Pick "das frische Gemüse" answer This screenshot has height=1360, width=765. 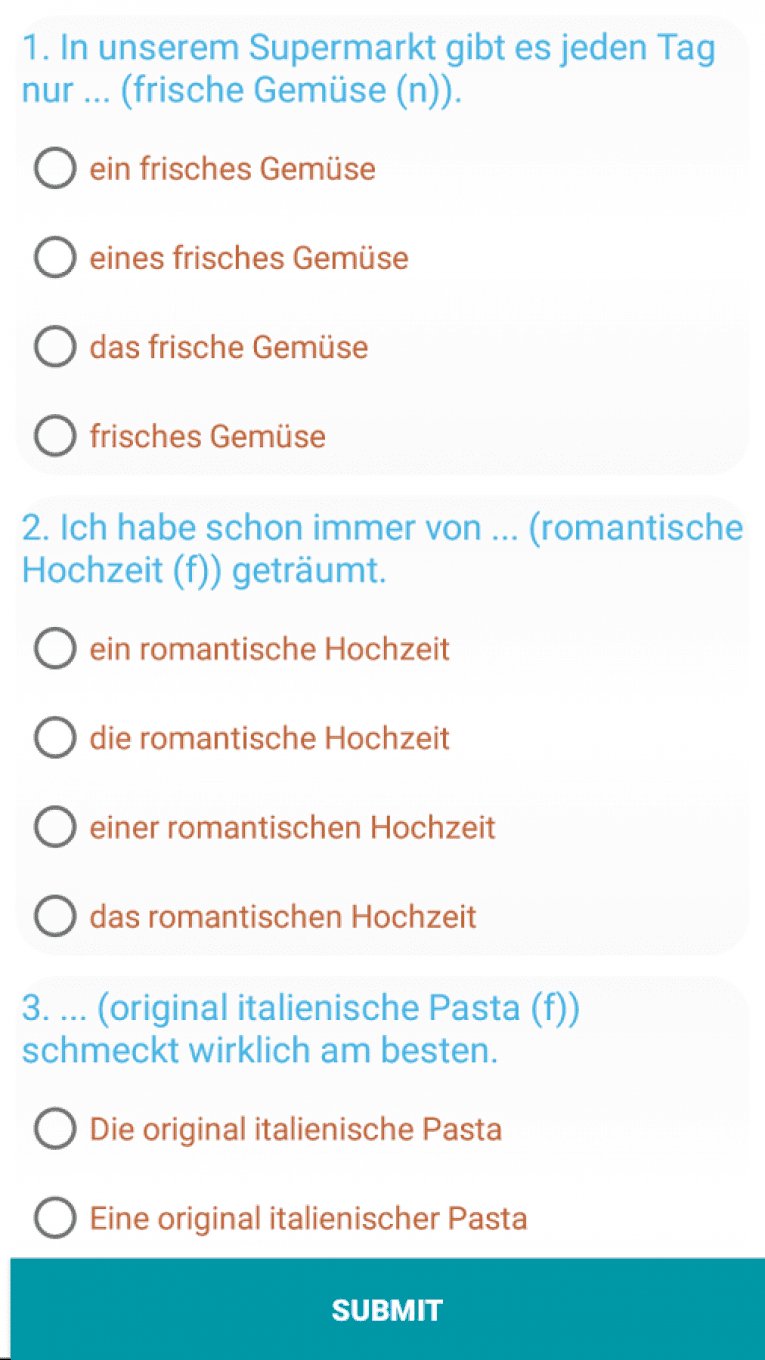229,347
